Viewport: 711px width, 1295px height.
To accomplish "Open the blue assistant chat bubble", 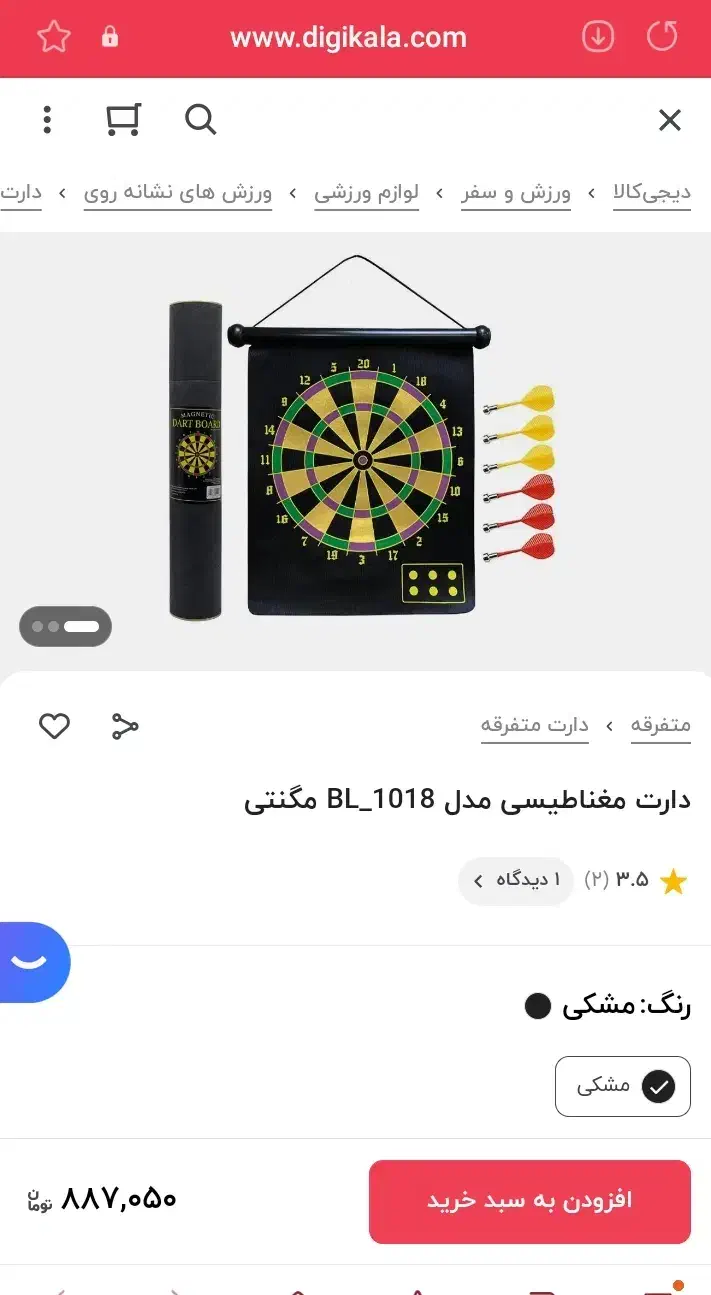I will tap(32, 962).
